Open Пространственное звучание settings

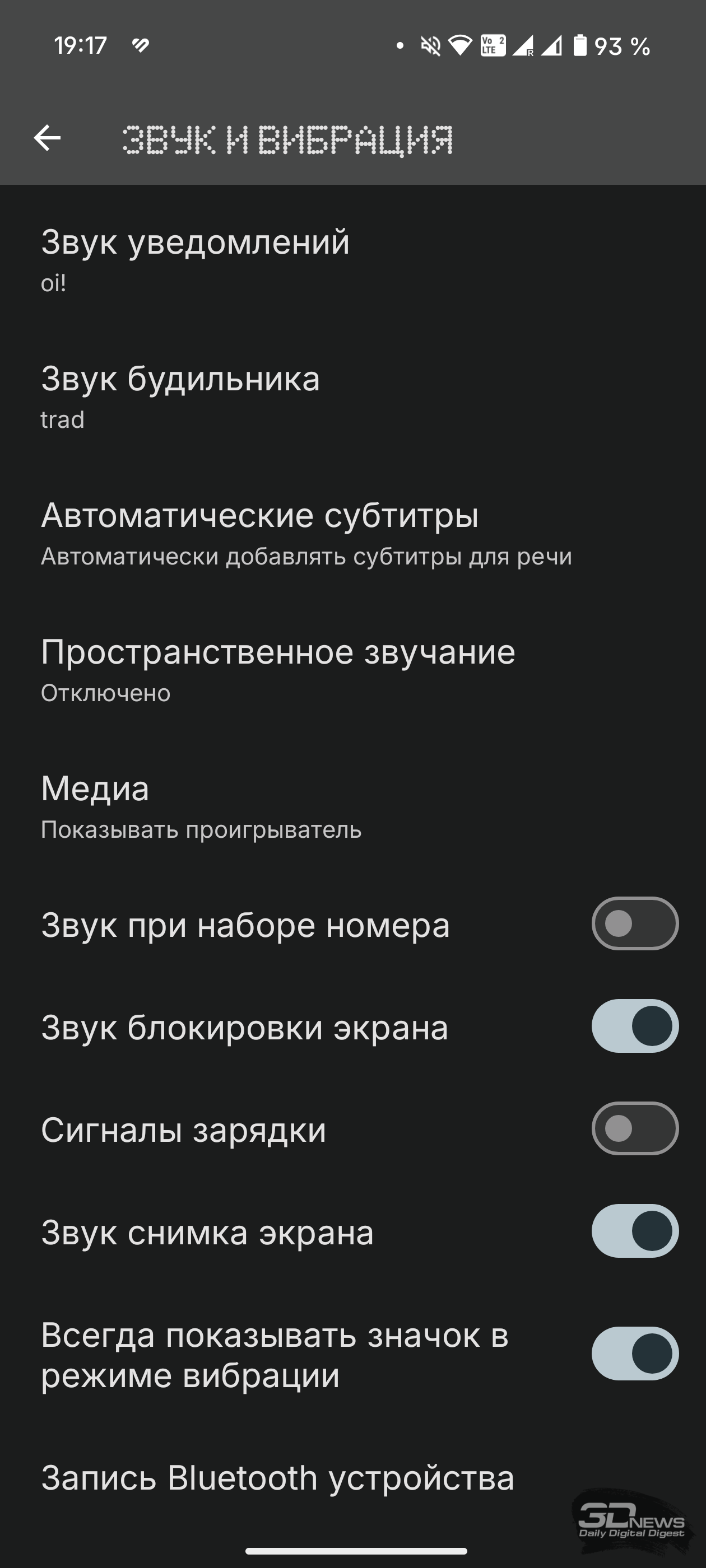[352, 670]
